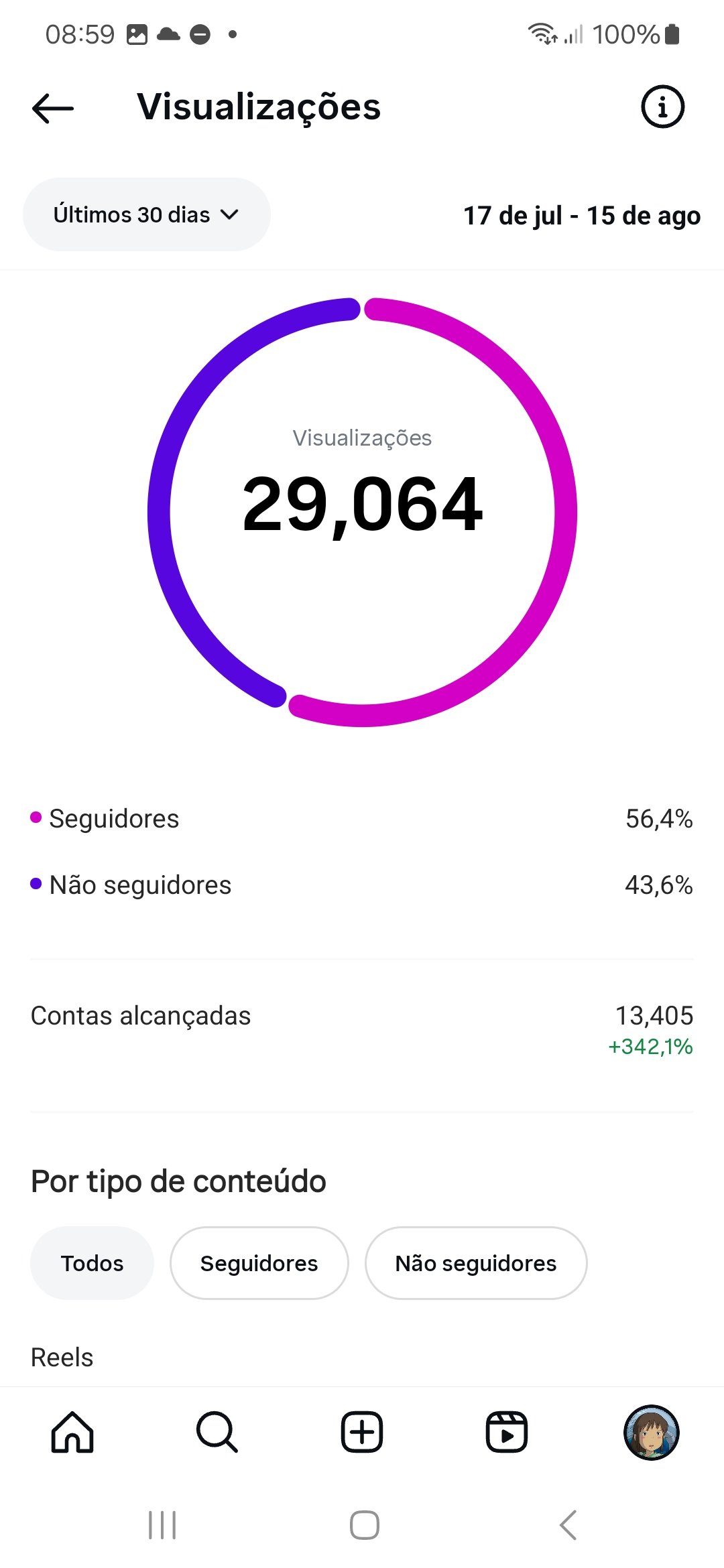
Task: Tap the system back button
Action: coord(568,1525)
